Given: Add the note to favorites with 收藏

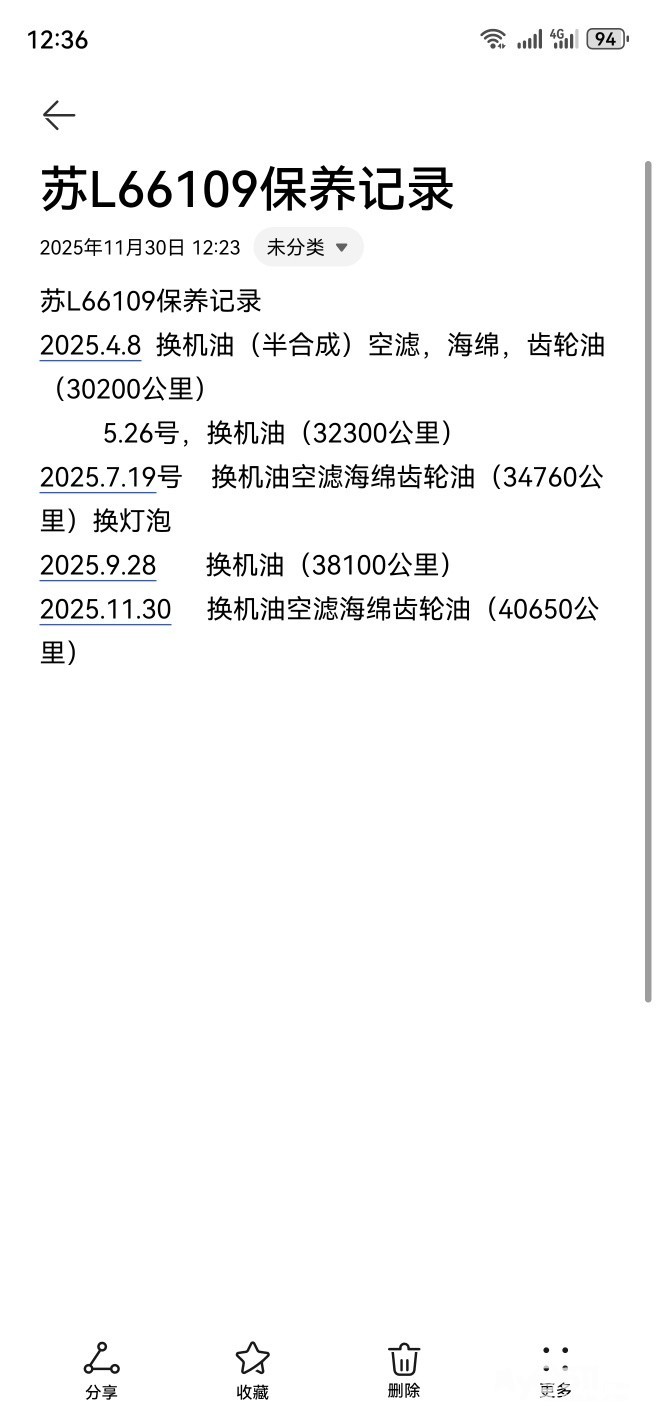Looking at the screenshot, I should click(252, 1370).
